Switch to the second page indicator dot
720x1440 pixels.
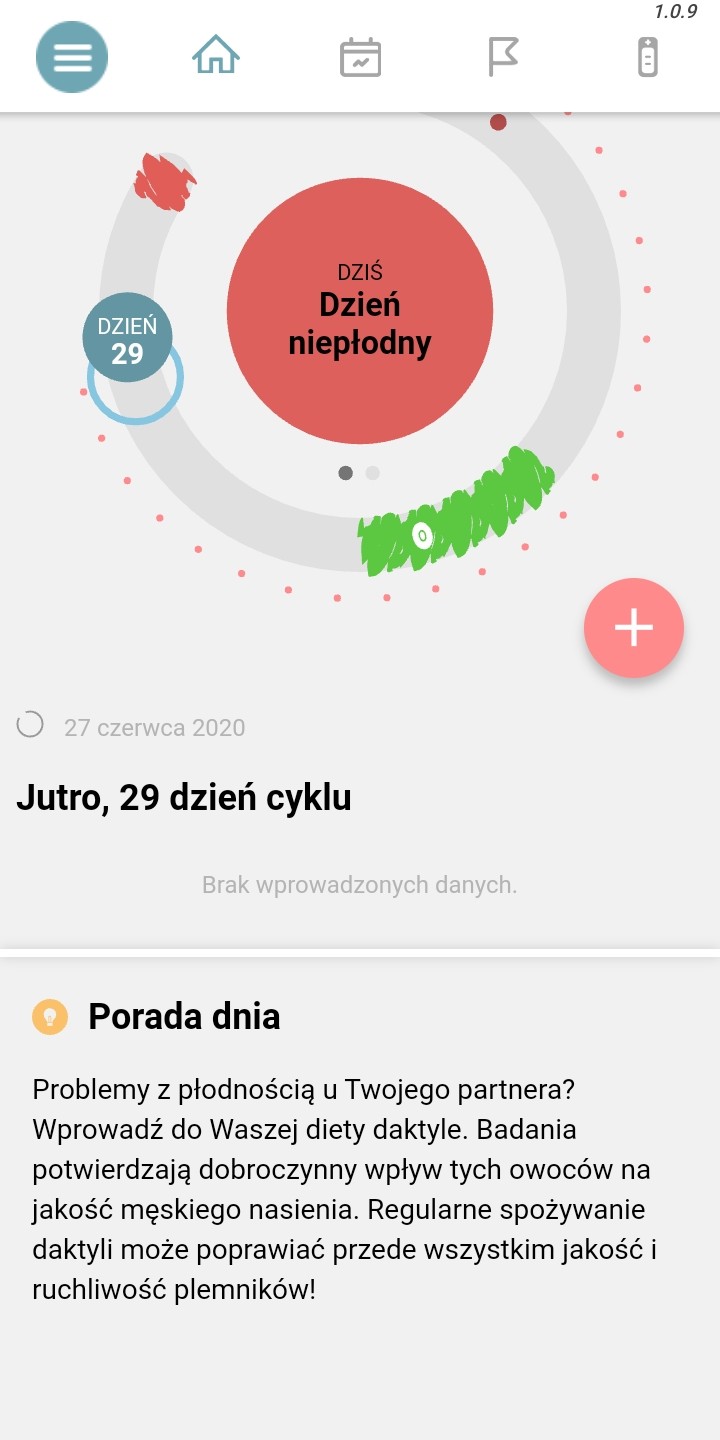[373, 473]
